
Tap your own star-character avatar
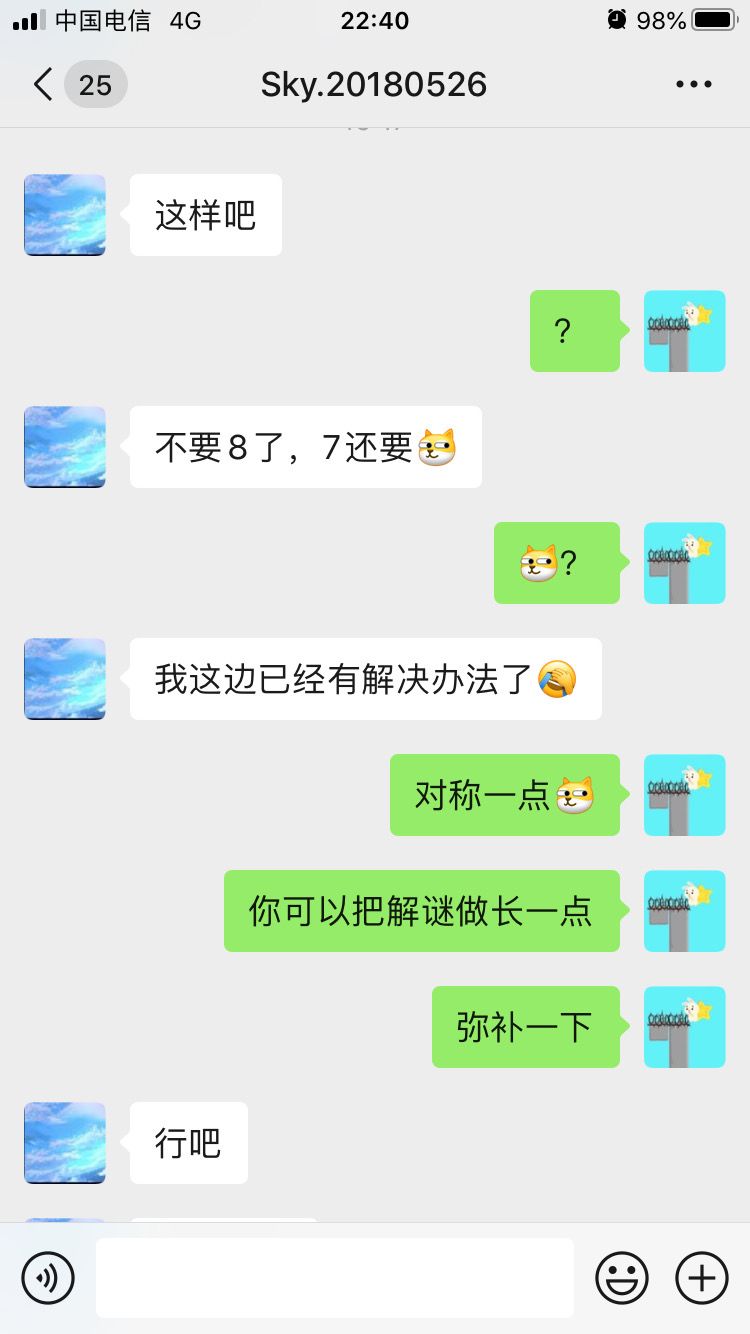[684, 332]
